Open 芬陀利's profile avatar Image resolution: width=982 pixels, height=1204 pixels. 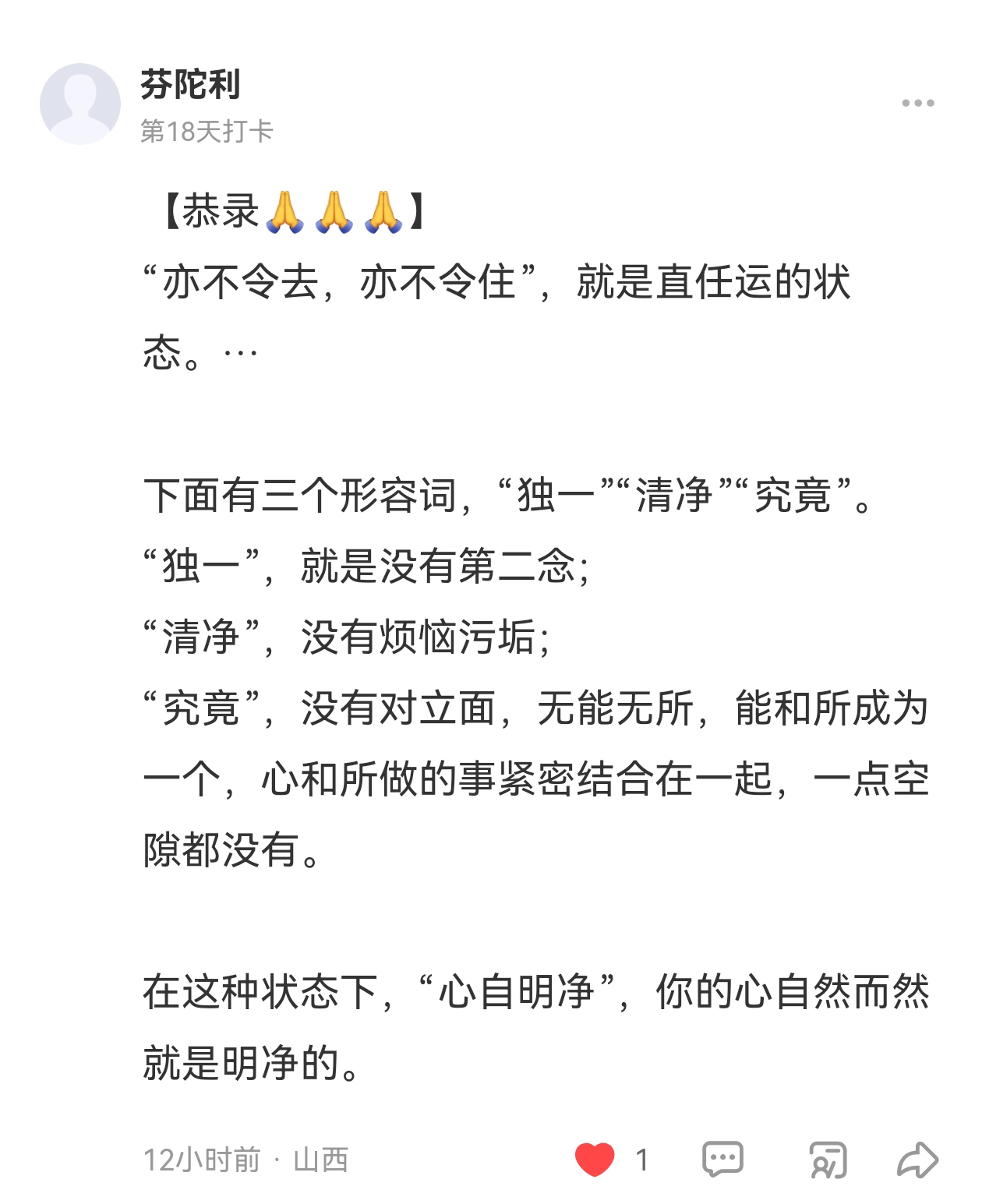[x=80, y=104]
